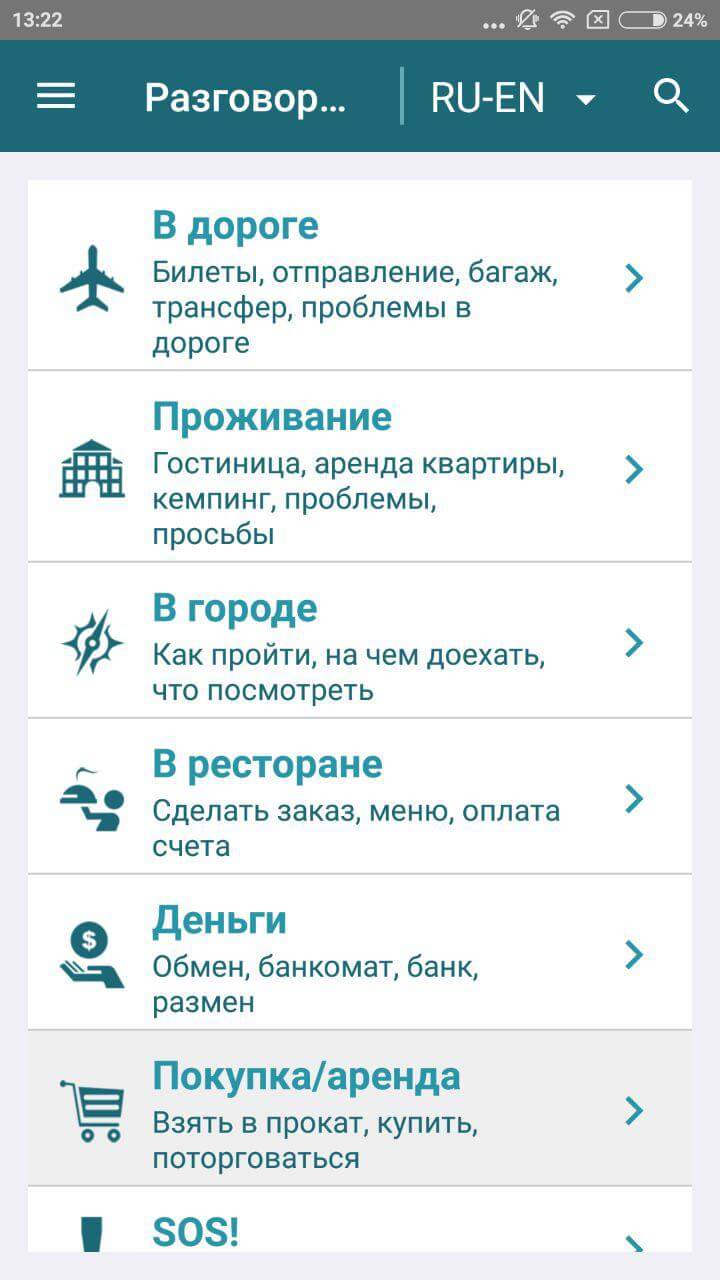
Task: Click the money-in-hand icon for 'Деньги'
Action: (x=90, y=950)
